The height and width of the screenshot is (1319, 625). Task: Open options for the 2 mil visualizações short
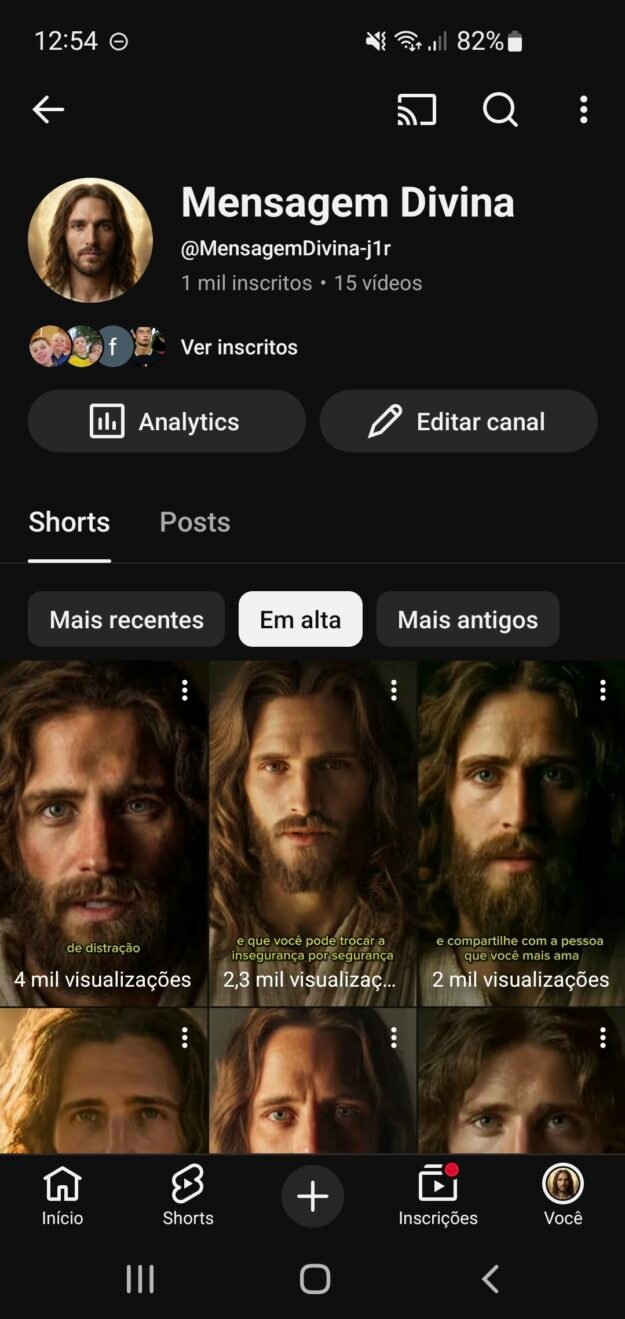(x=602, y=690)
